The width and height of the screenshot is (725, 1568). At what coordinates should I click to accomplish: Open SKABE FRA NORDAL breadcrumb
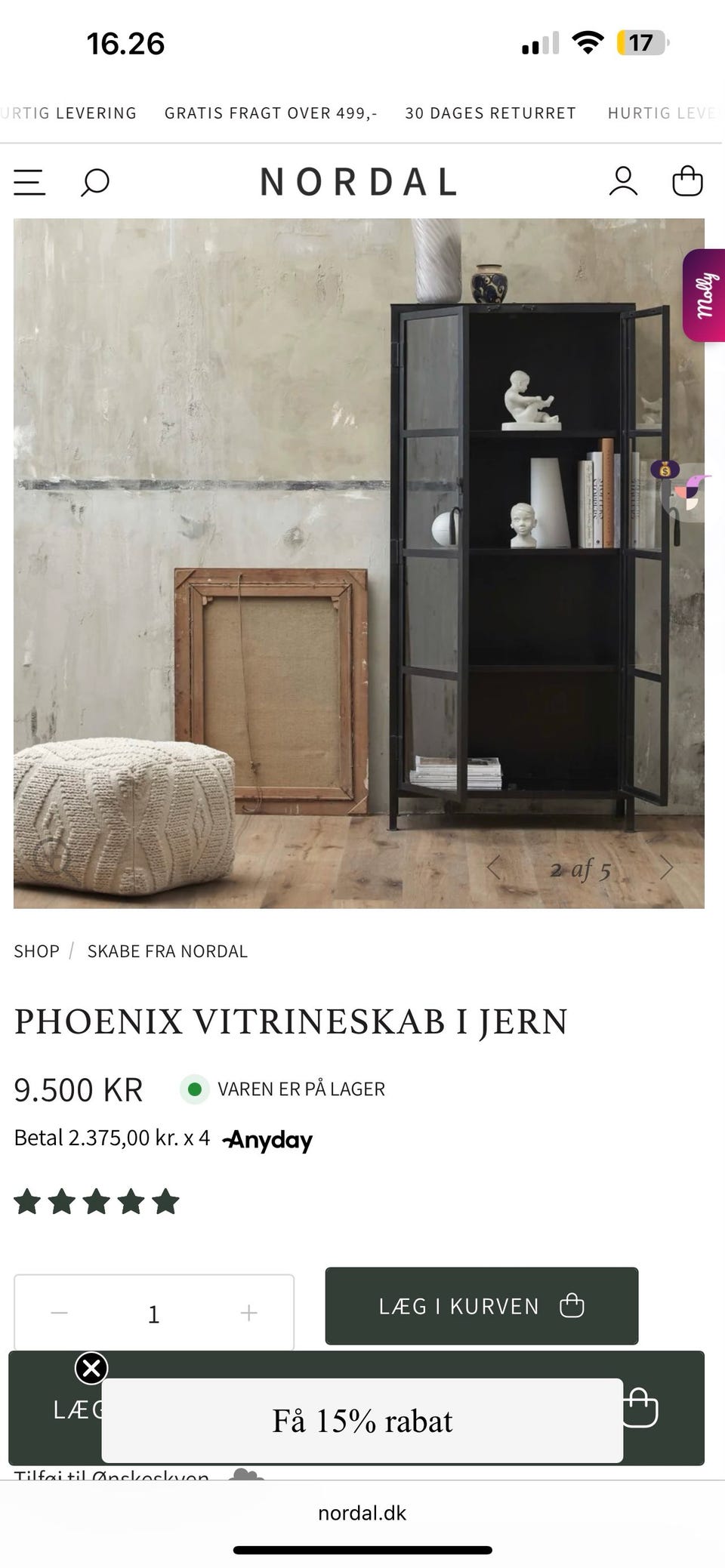click(168, 951)
